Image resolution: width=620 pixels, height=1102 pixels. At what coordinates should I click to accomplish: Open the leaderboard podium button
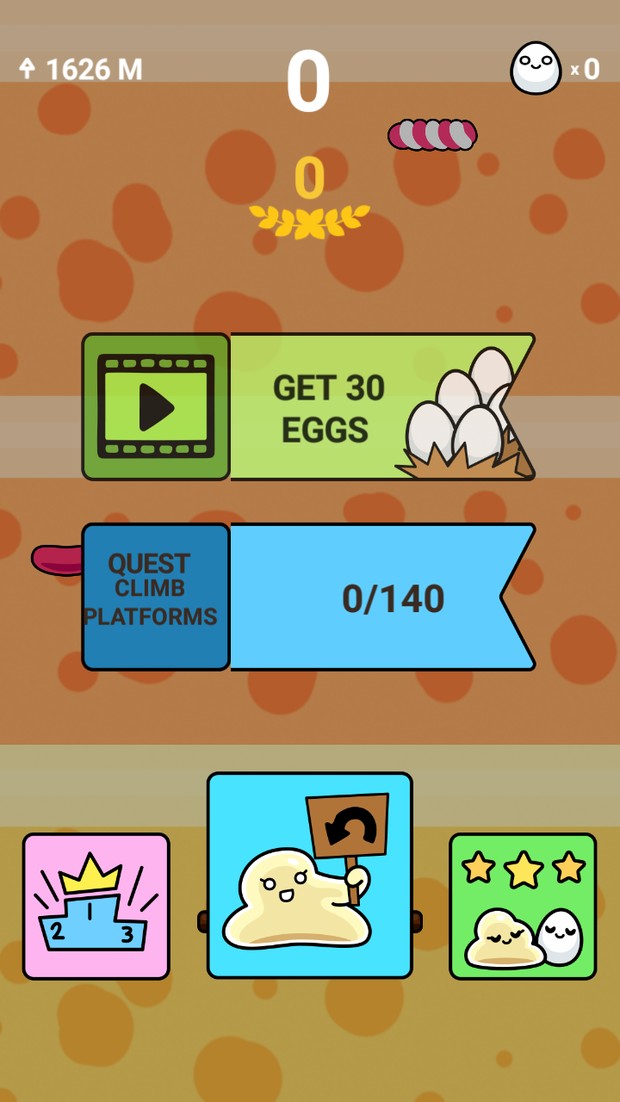(96, 906)
